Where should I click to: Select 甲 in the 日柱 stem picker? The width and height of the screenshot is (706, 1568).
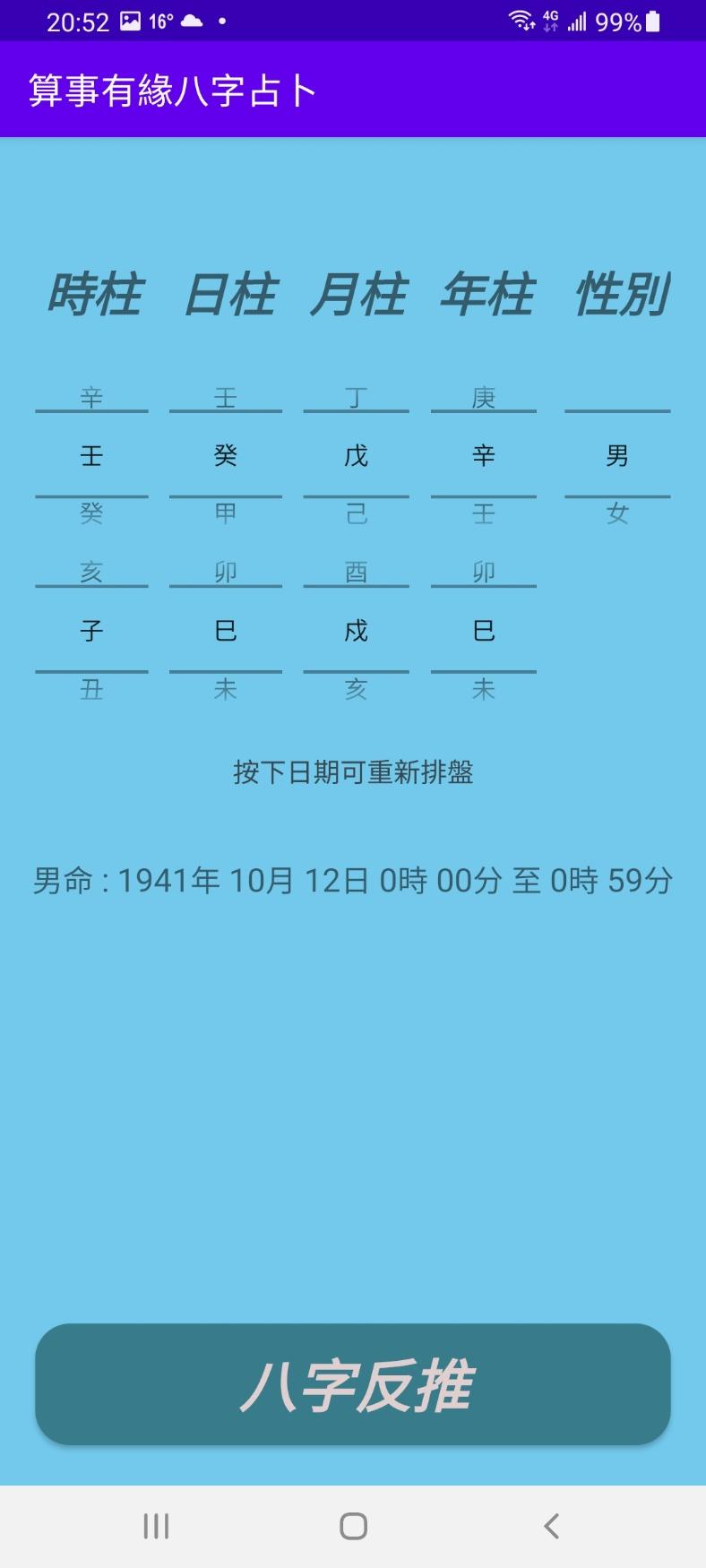[226, 513]
